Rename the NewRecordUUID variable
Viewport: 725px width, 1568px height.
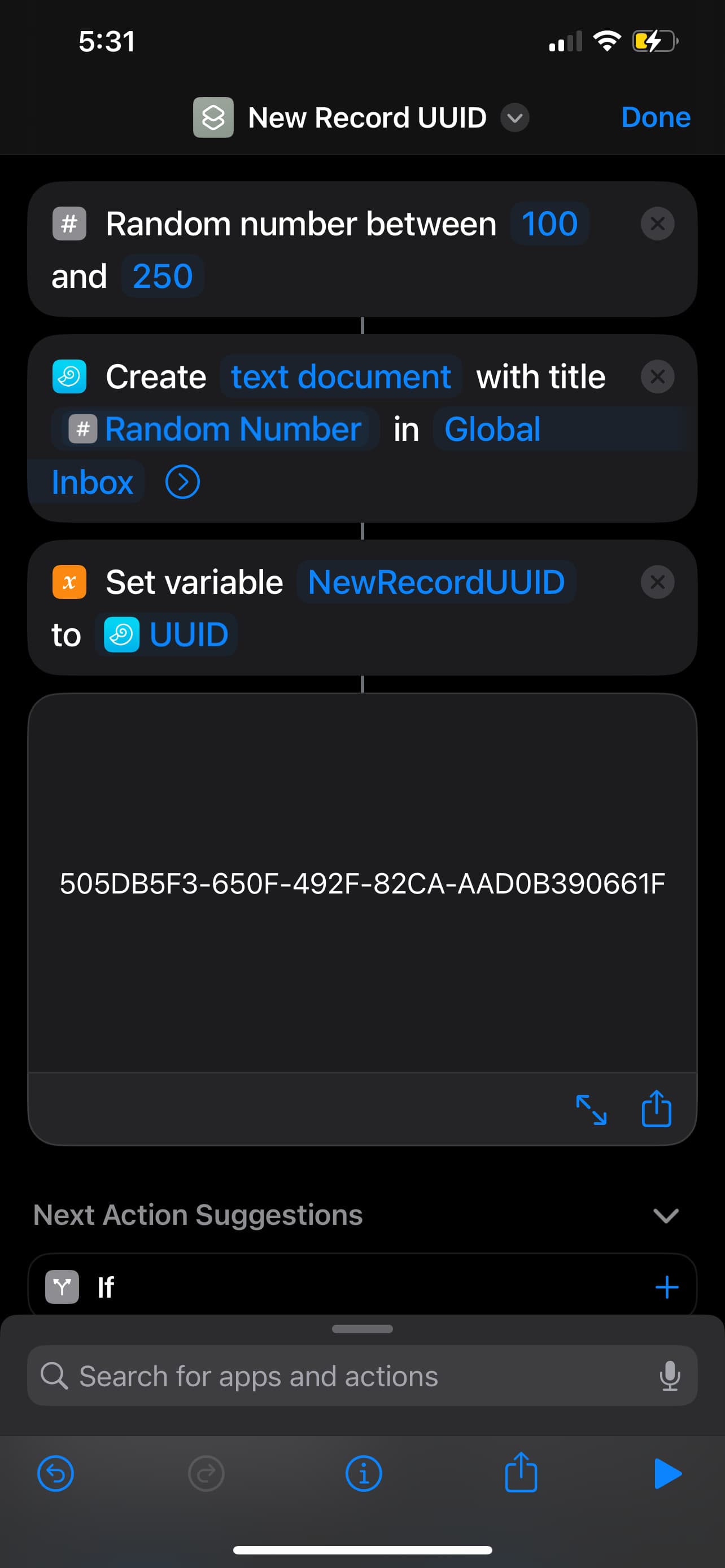(x=436, y=582)
